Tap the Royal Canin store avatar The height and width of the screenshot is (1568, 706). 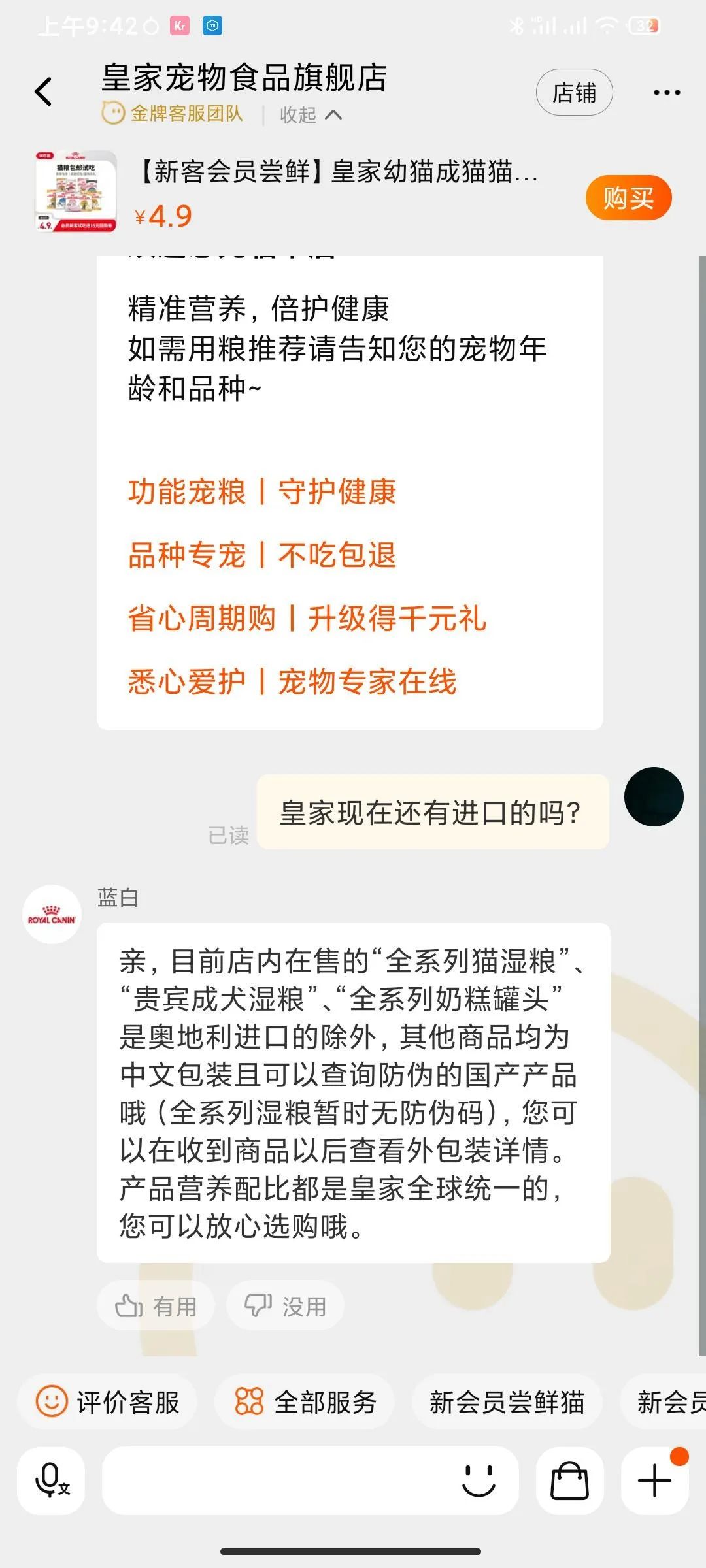coord(52,915)
